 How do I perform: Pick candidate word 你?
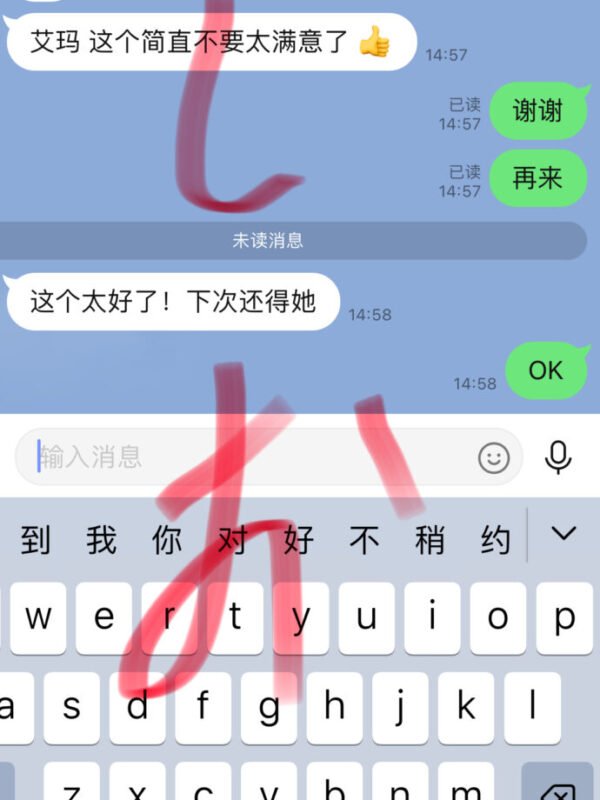point(167,541)
